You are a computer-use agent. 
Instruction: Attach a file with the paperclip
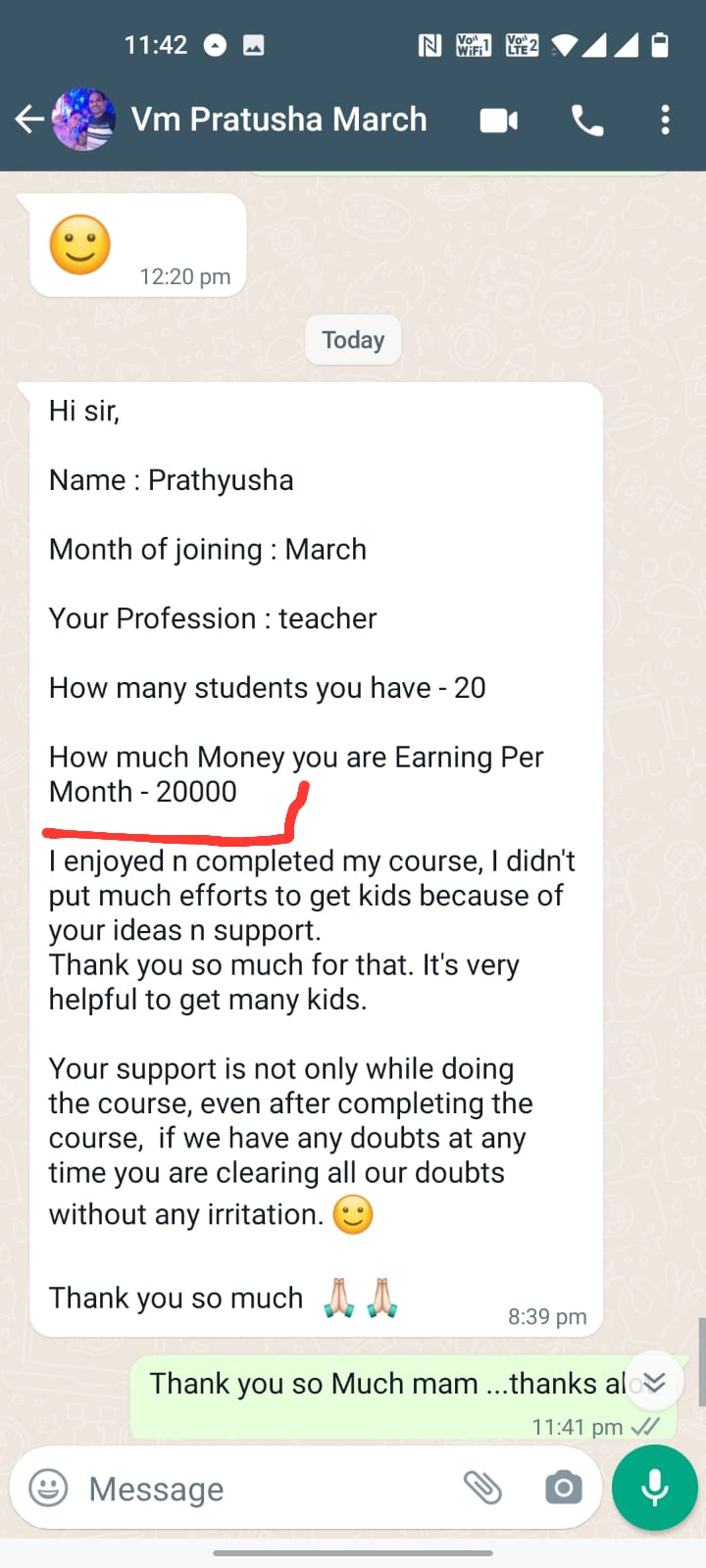tap(482, 1488)
